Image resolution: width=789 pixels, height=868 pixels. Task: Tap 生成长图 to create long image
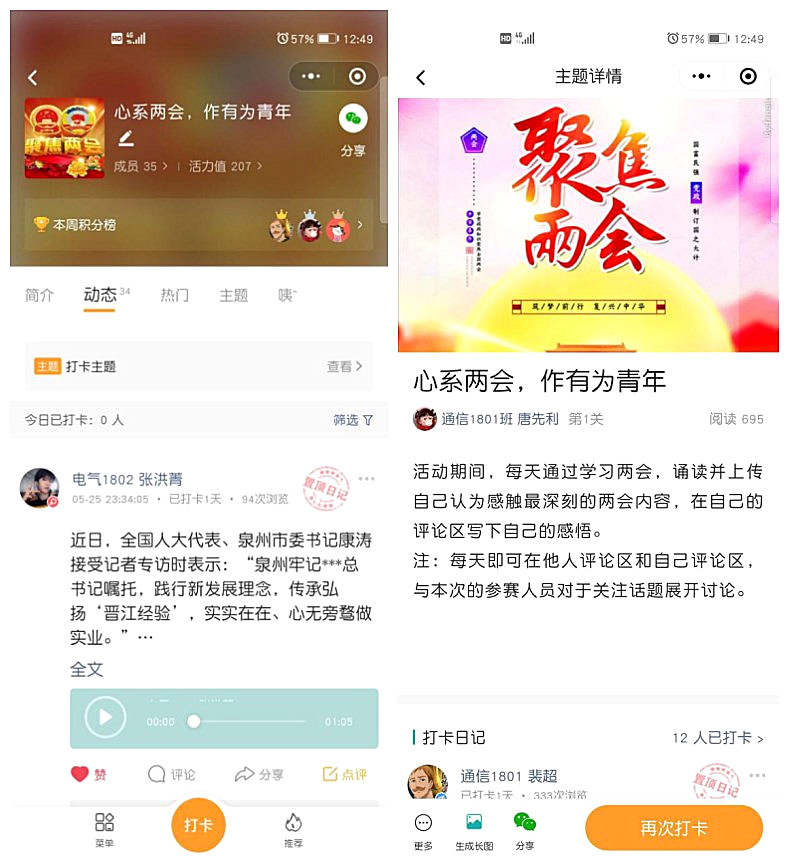coord(474,830)
